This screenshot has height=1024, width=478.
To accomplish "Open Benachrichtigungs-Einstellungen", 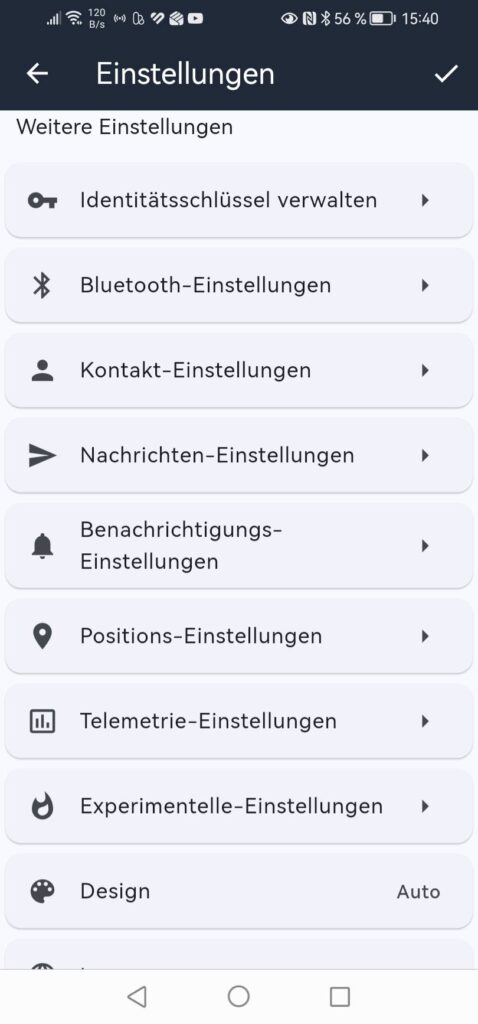I will point(238,545).
